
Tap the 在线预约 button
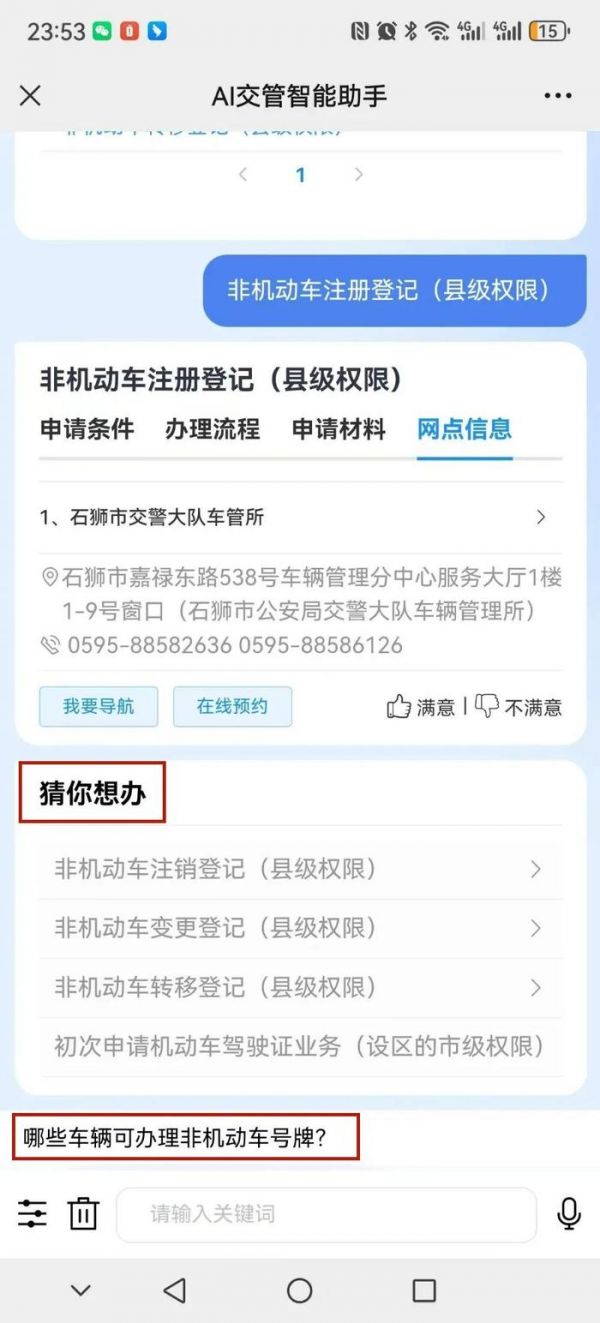(x=232, y=706)
